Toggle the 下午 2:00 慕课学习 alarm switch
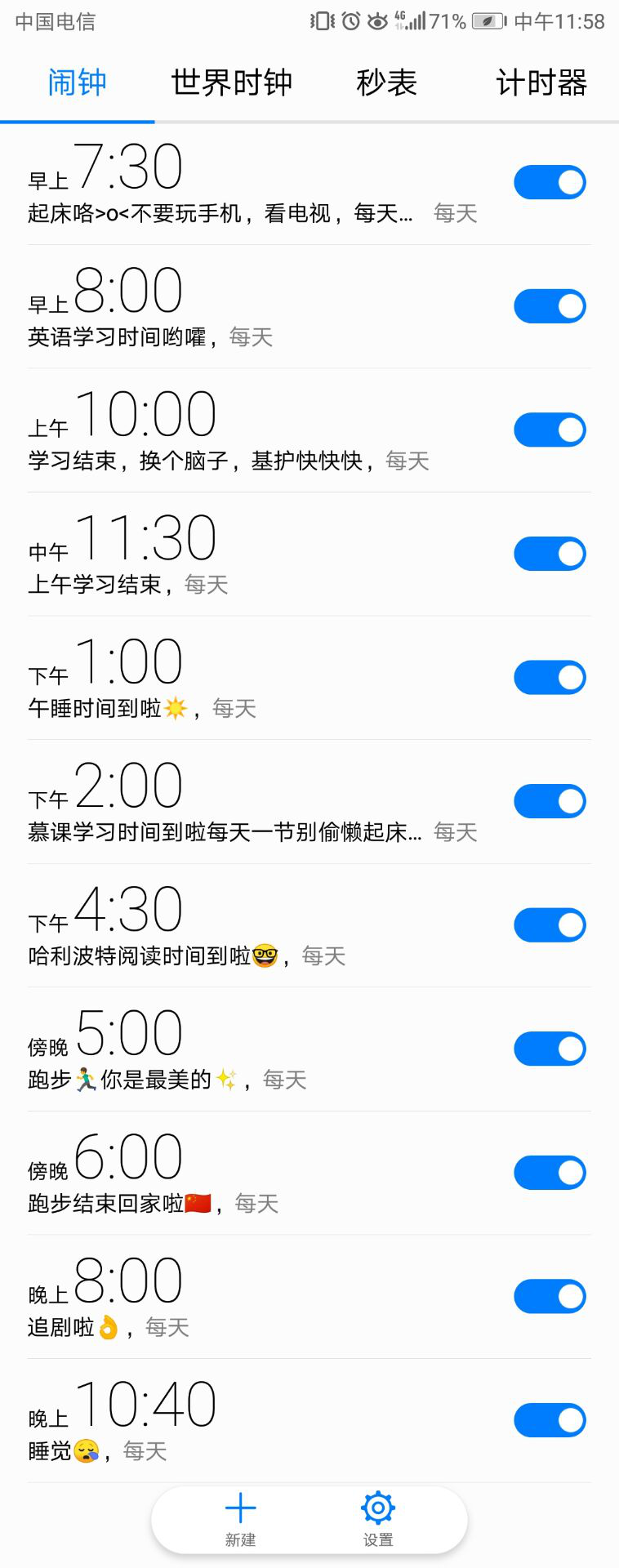Screen dimensions: 619x1568 [550, 801]
